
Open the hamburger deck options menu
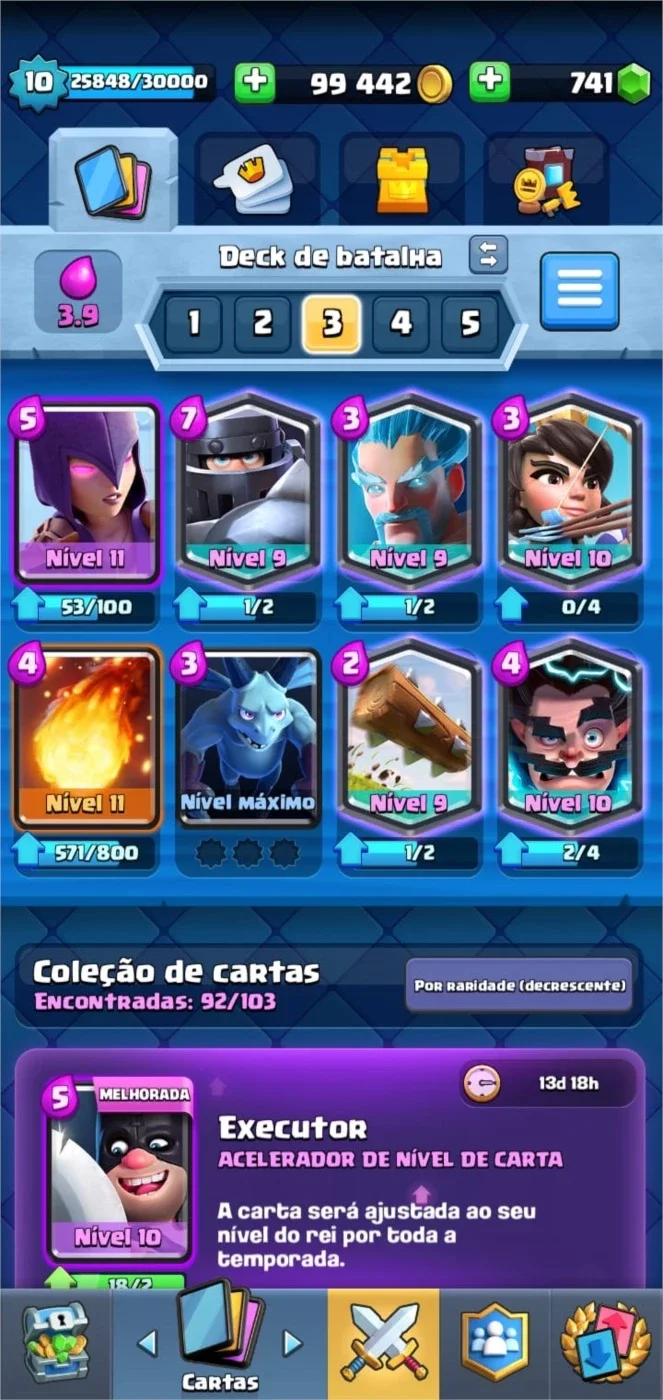point(579,291)
